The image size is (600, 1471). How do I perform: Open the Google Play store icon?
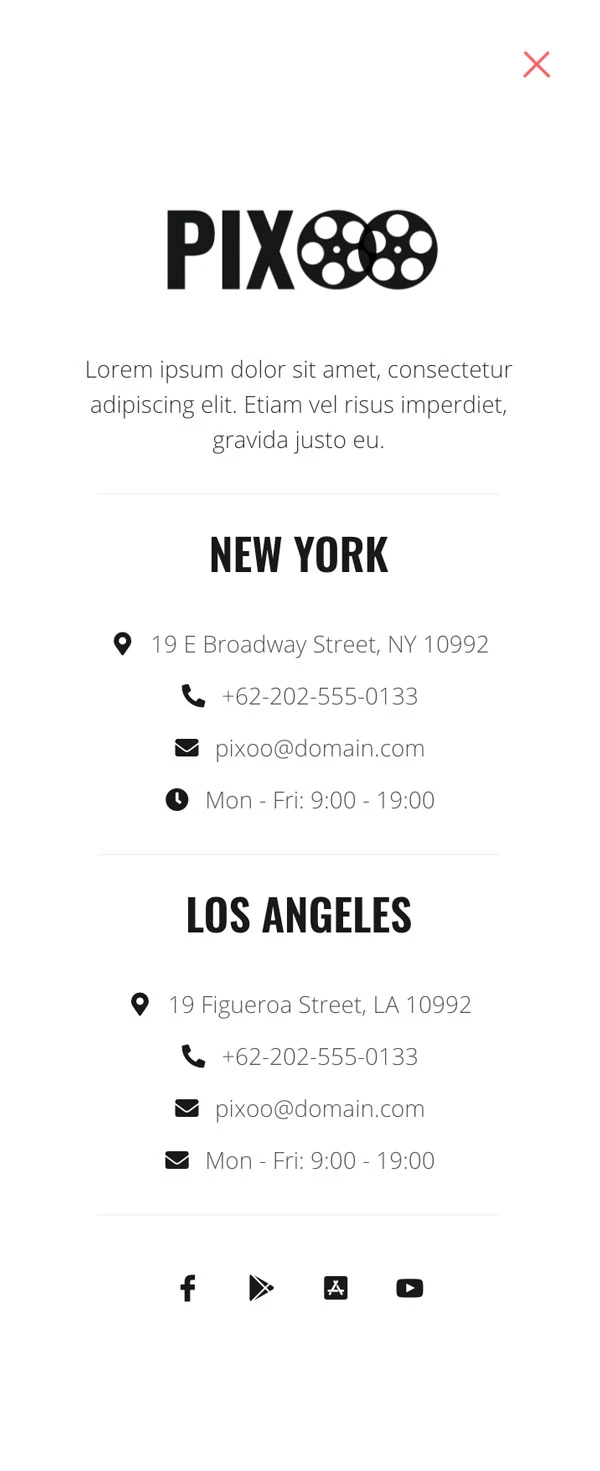(261, 1288)
